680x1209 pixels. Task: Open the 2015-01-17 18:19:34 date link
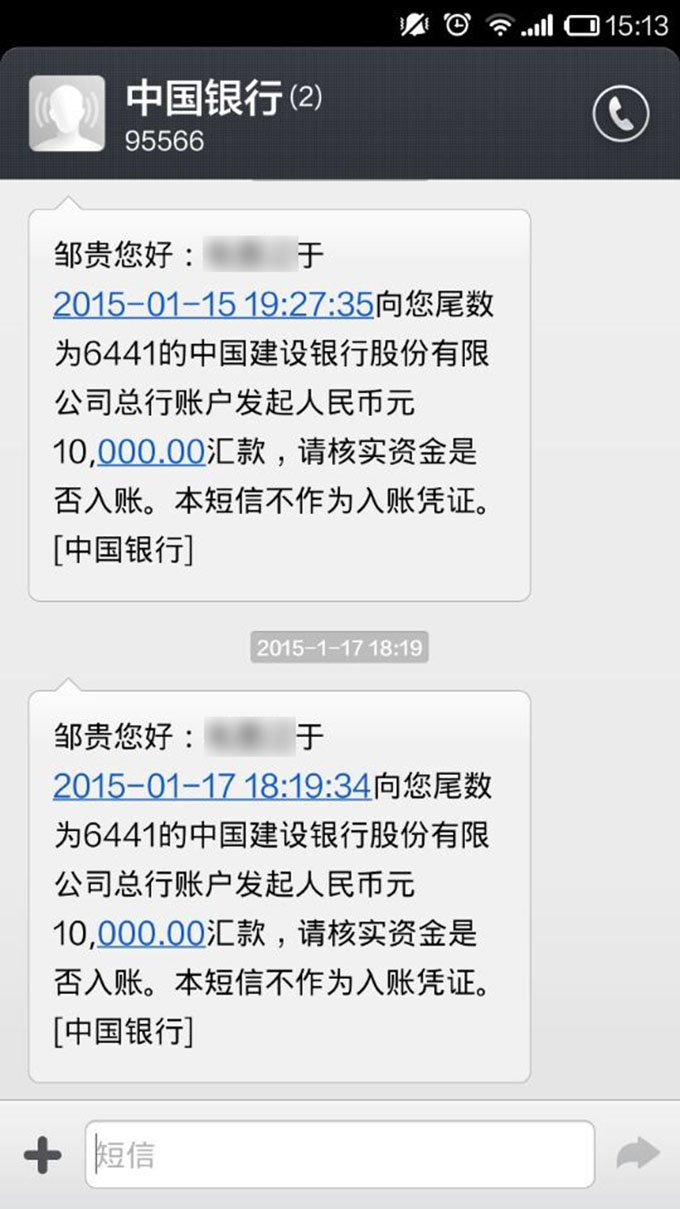212,786
